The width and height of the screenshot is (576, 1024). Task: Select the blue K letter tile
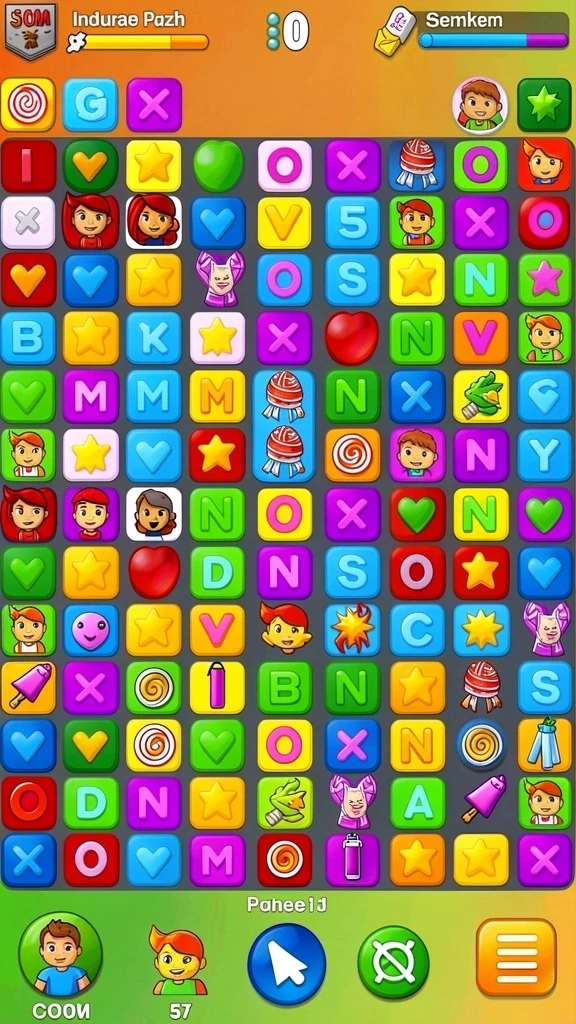coord(153,338)
